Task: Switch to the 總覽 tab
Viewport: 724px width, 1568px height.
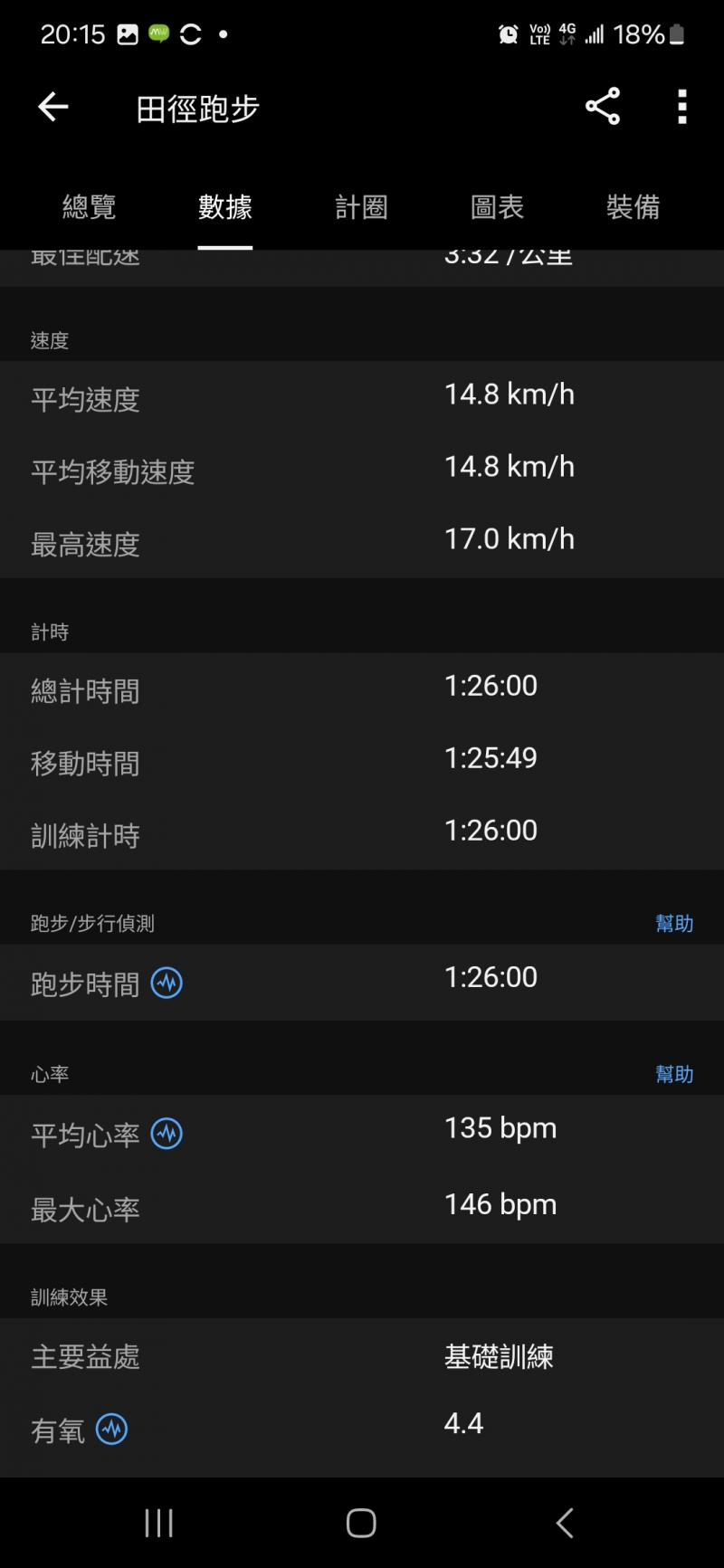Action: (x=89, y=207)
